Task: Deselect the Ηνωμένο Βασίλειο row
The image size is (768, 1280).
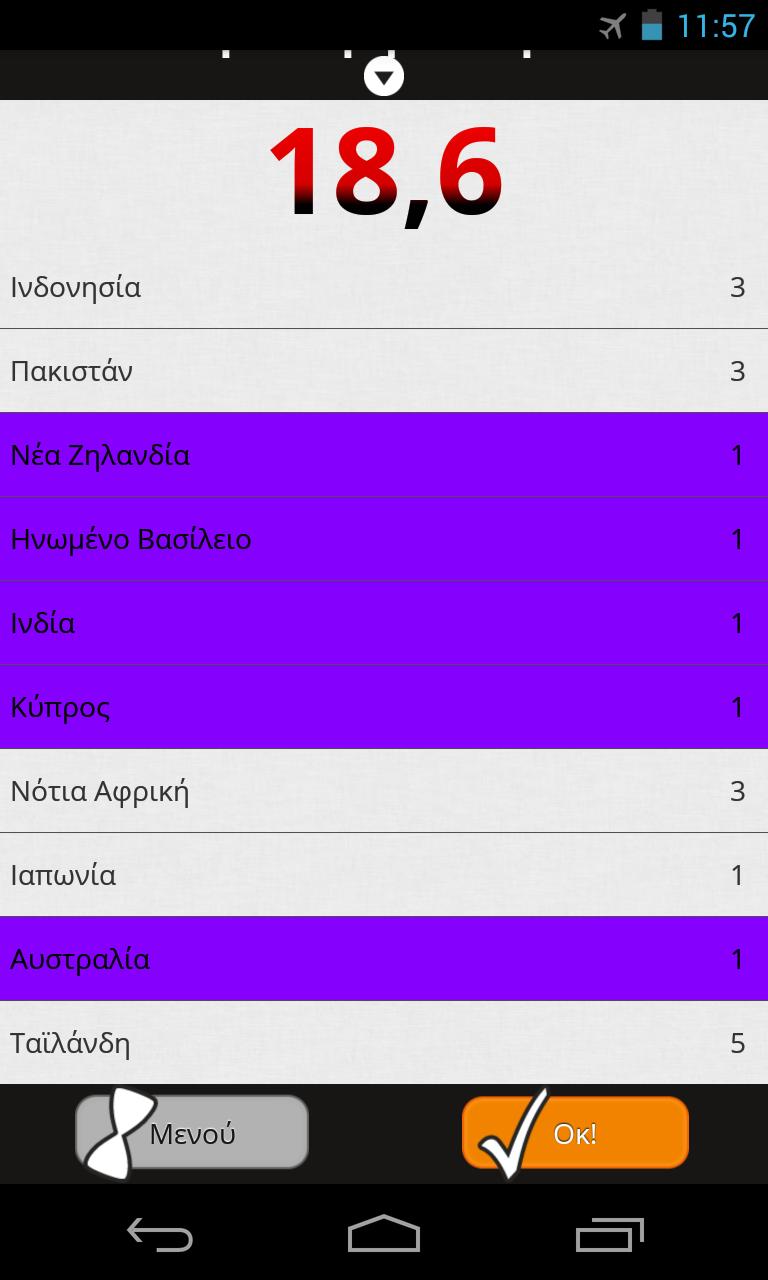Action: point(384,539)
